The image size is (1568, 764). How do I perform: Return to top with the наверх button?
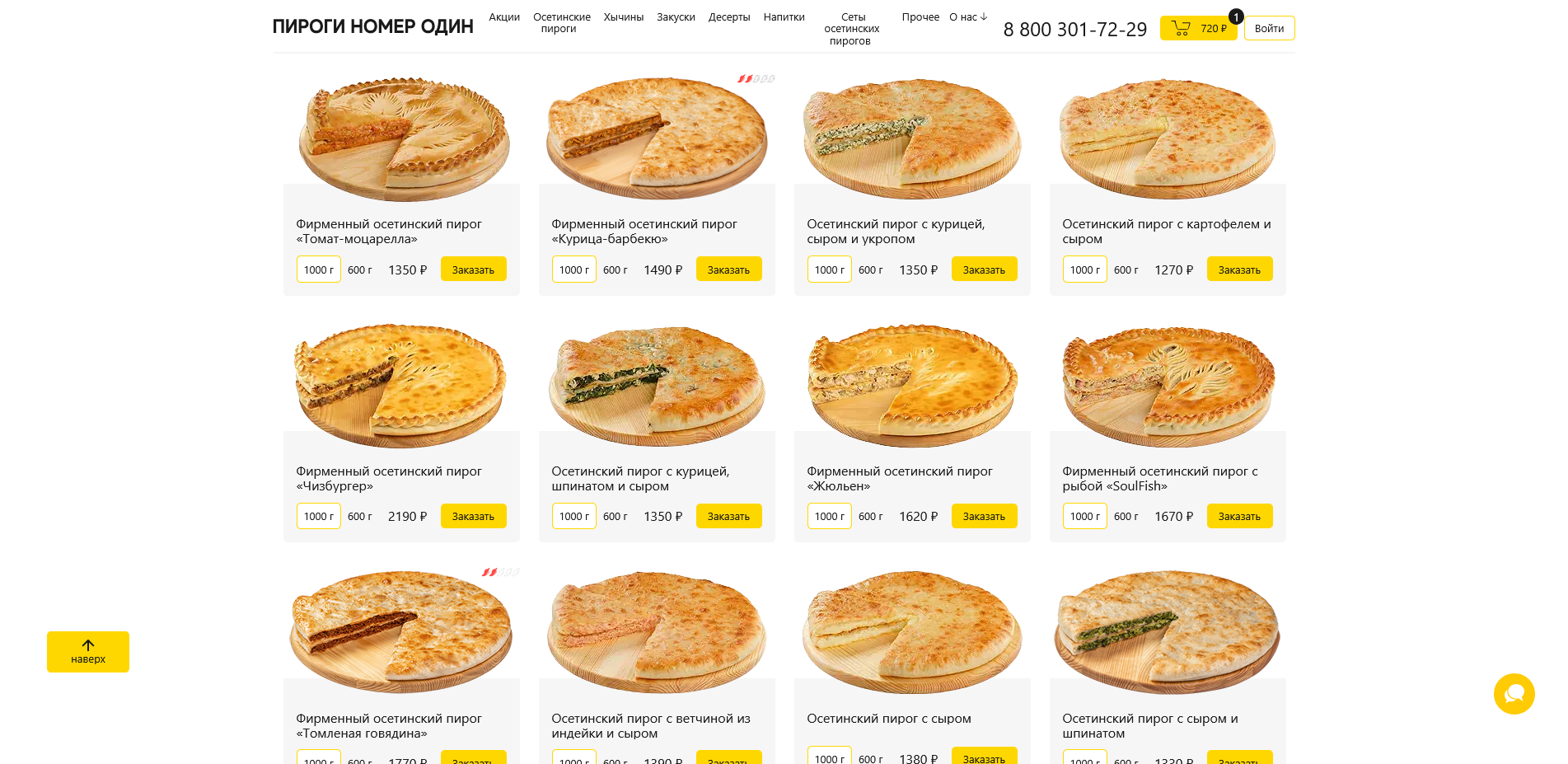(88, 651)
